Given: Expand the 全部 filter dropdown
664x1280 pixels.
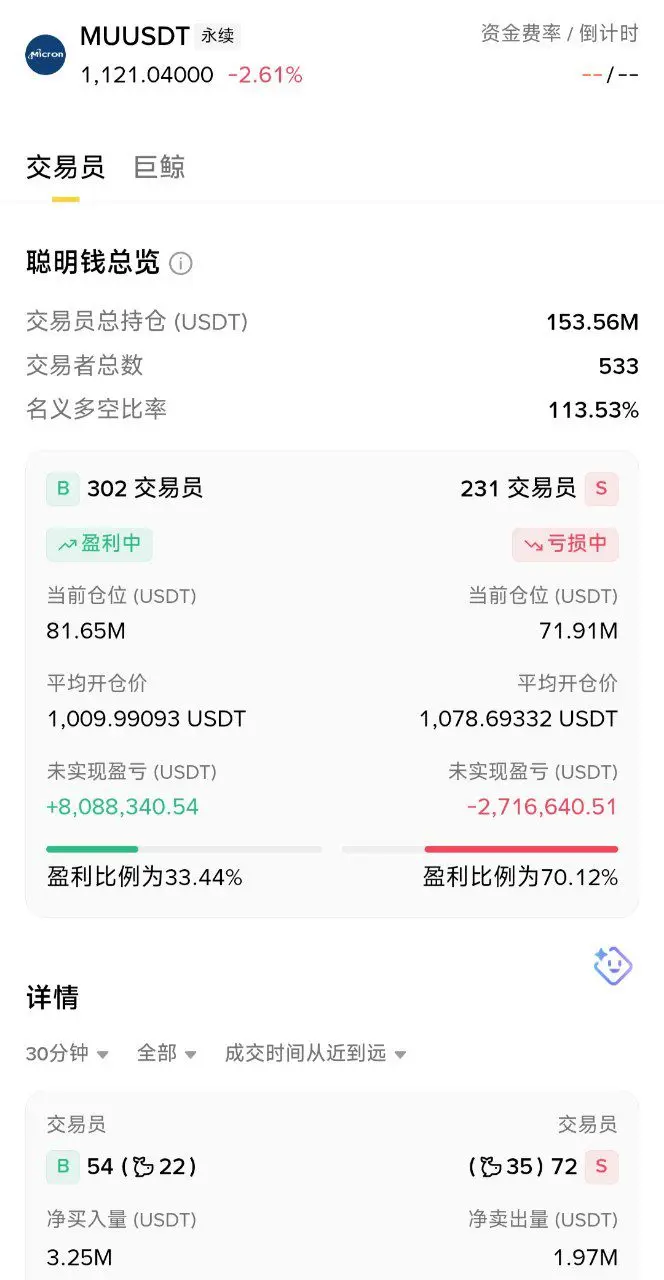Looking at the screenshot, I should point(166,1053).
